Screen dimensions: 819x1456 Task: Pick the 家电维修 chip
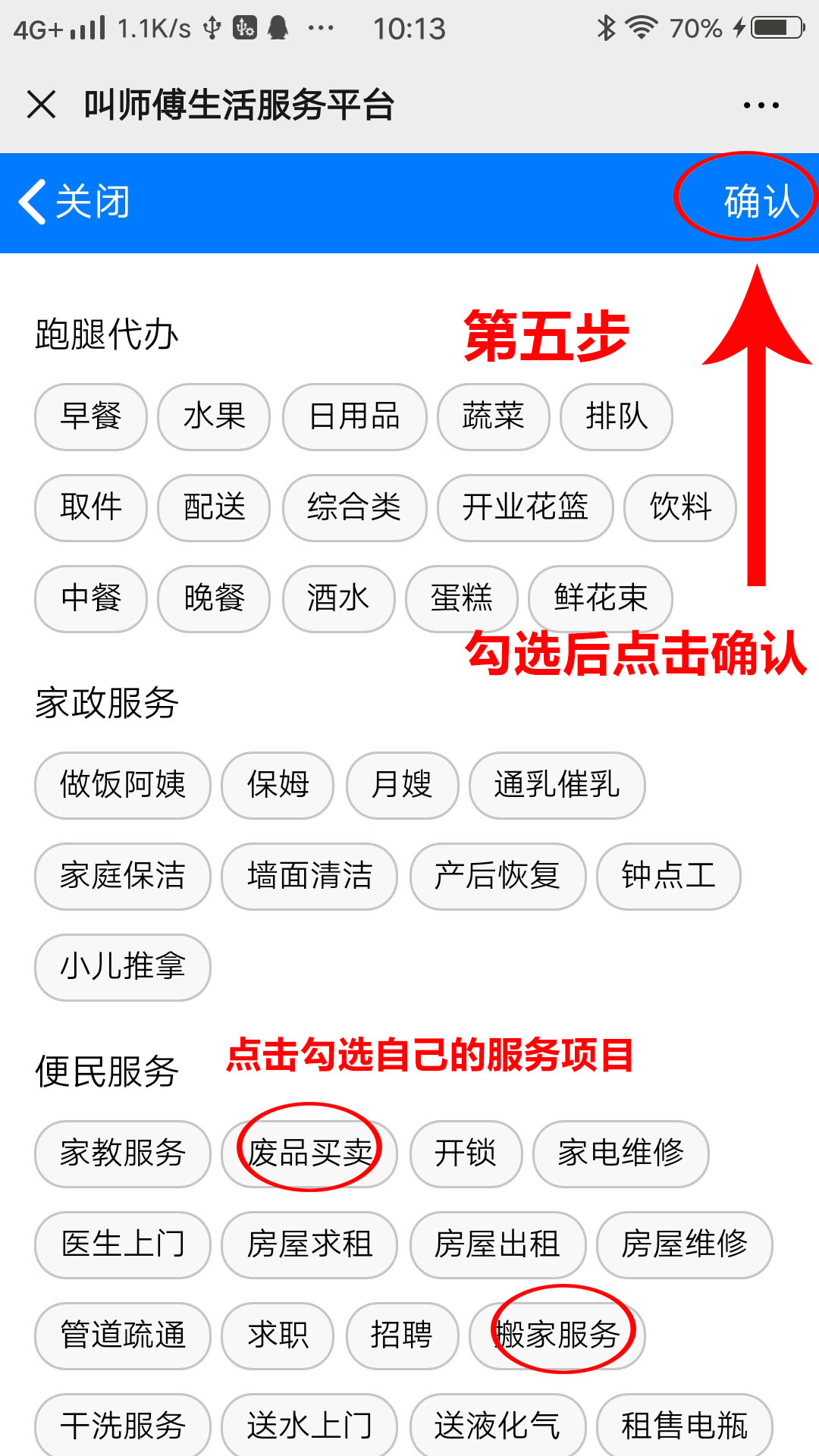click(620, 1153)
